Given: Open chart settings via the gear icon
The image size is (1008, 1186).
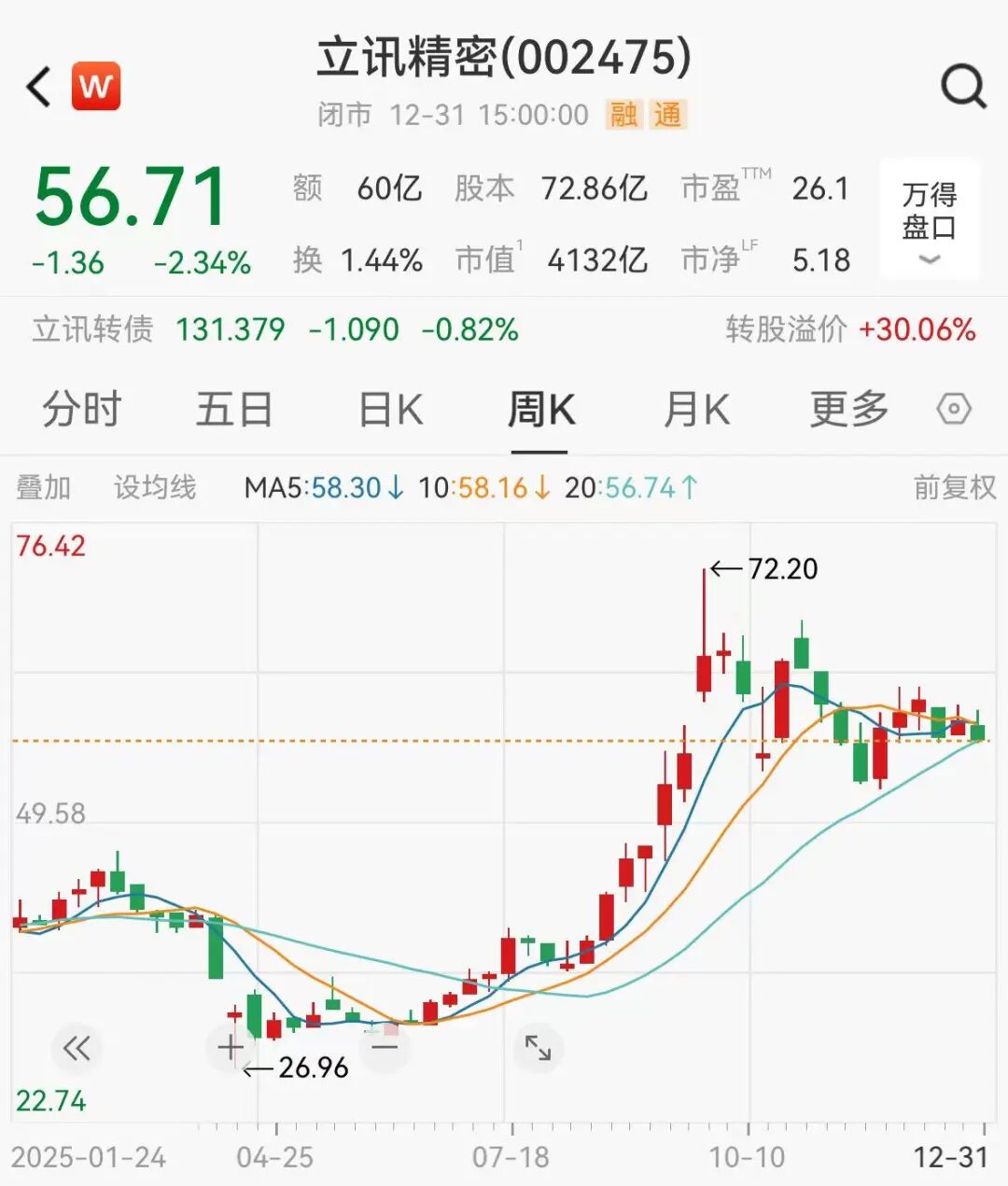Looking at the screenshot, I should pos(953,409).
